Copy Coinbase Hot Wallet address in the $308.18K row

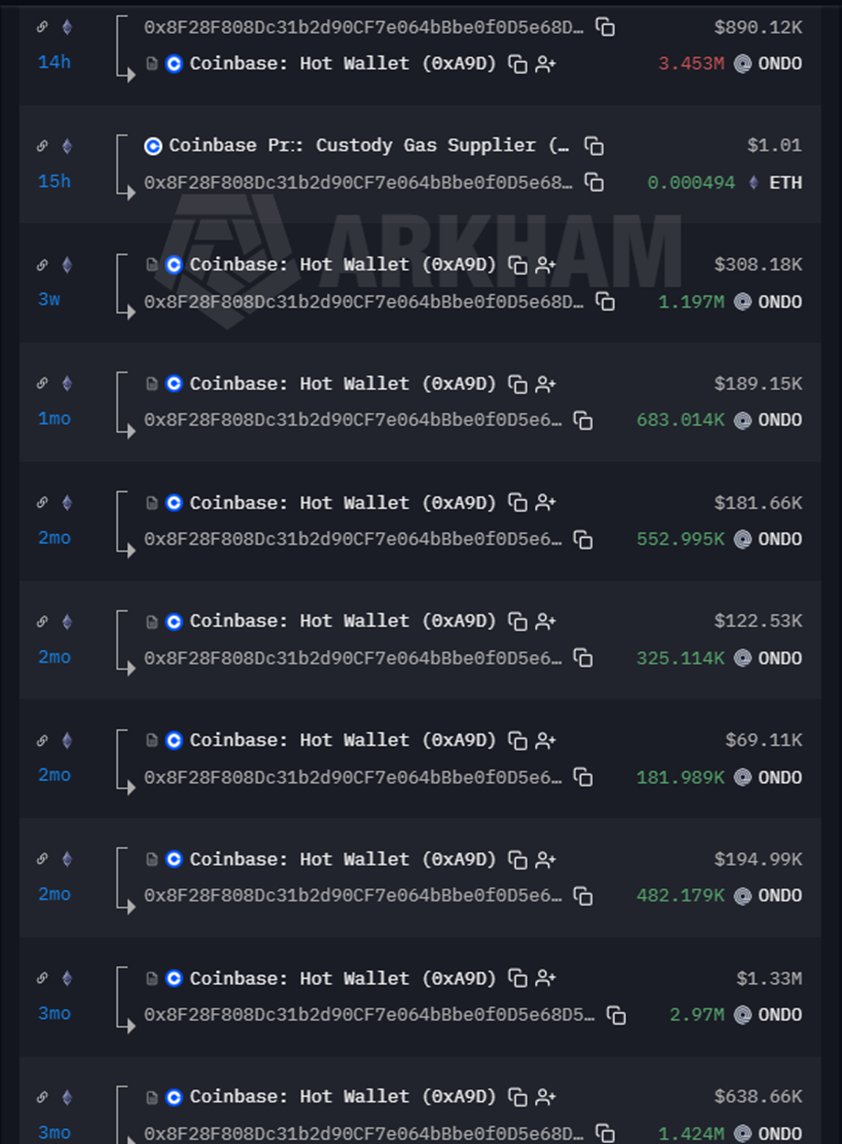coord(517,265)
